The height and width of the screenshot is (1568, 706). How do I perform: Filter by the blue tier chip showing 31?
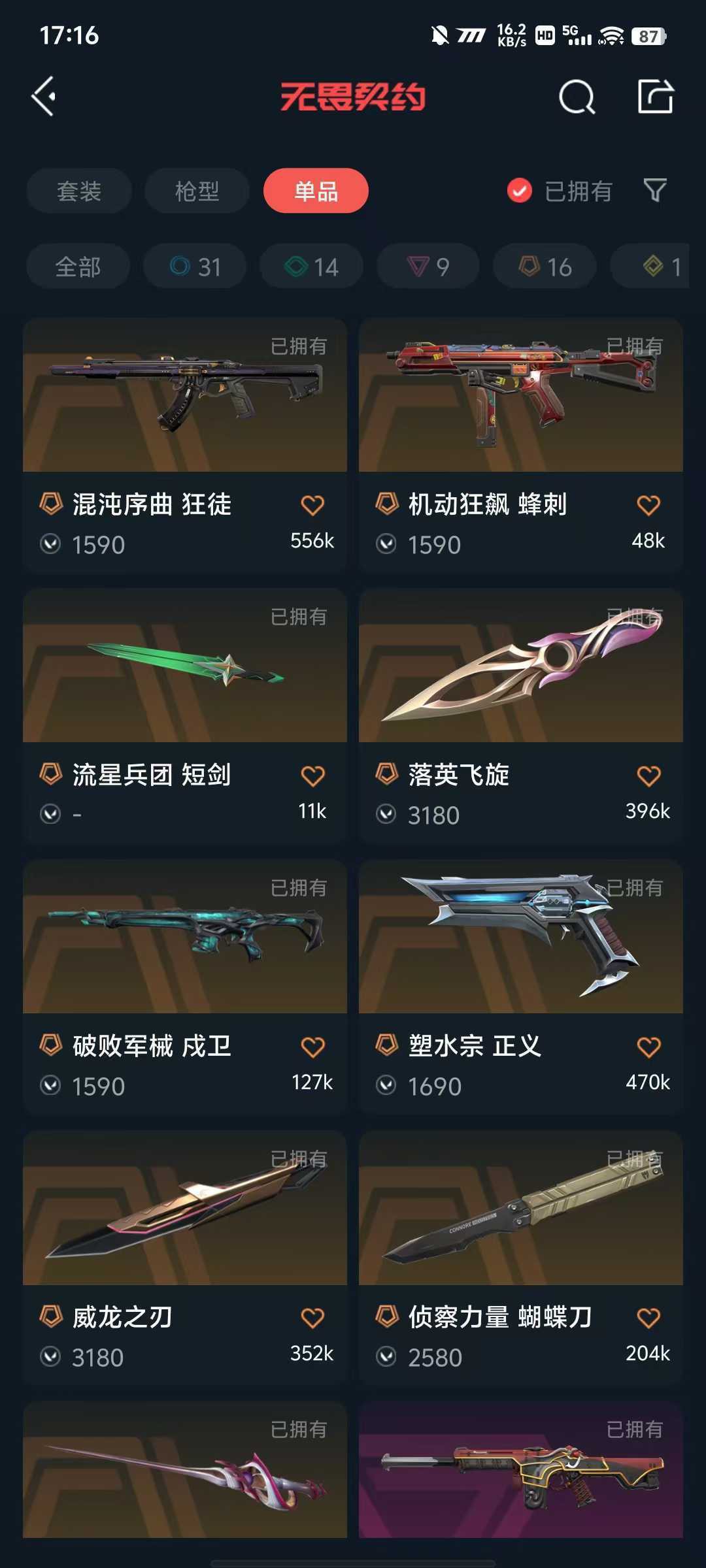point(195,267)
